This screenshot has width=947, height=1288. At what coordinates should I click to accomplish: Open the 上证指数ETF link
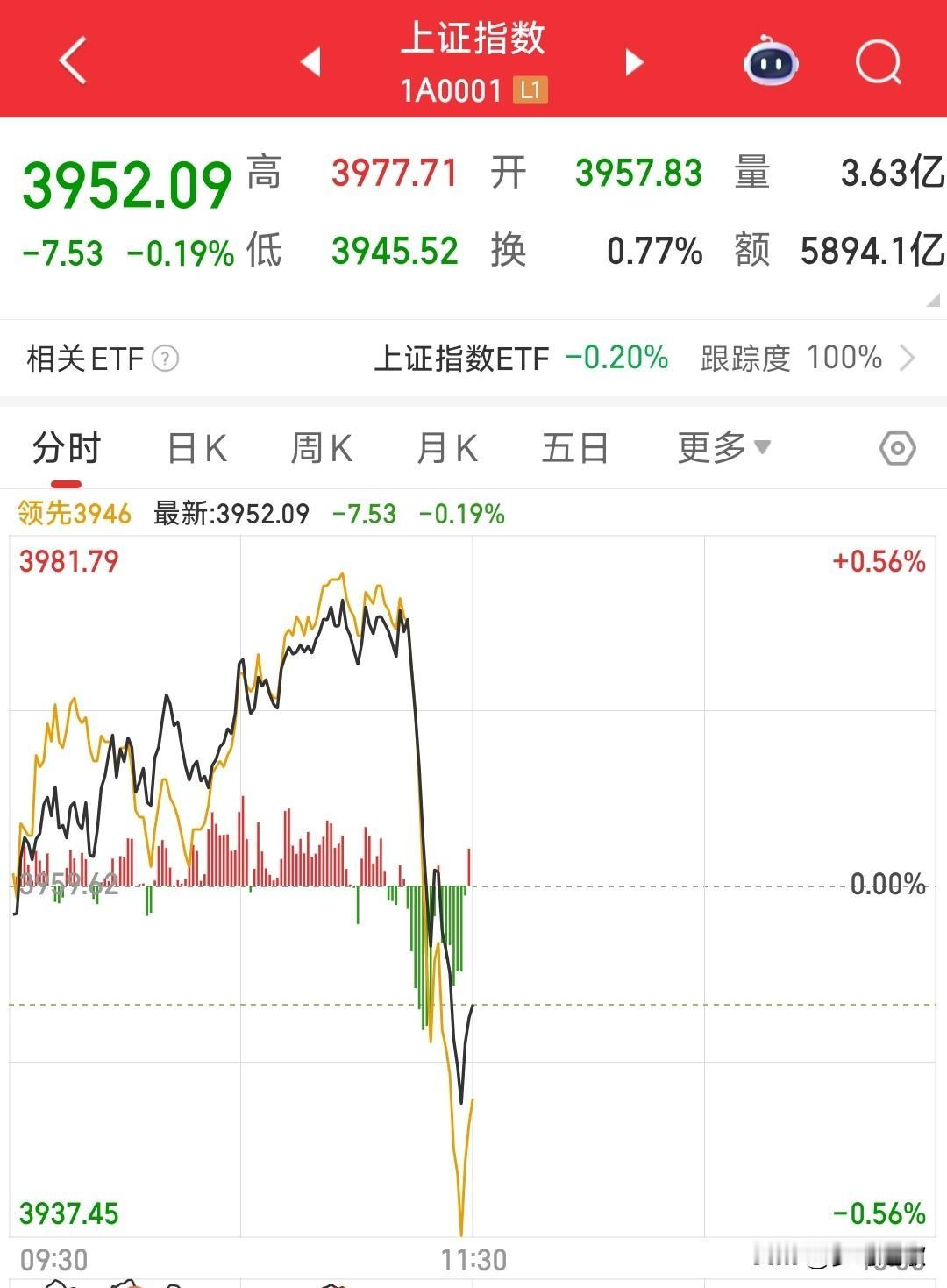pyautogui.click(x=464, y=359)
